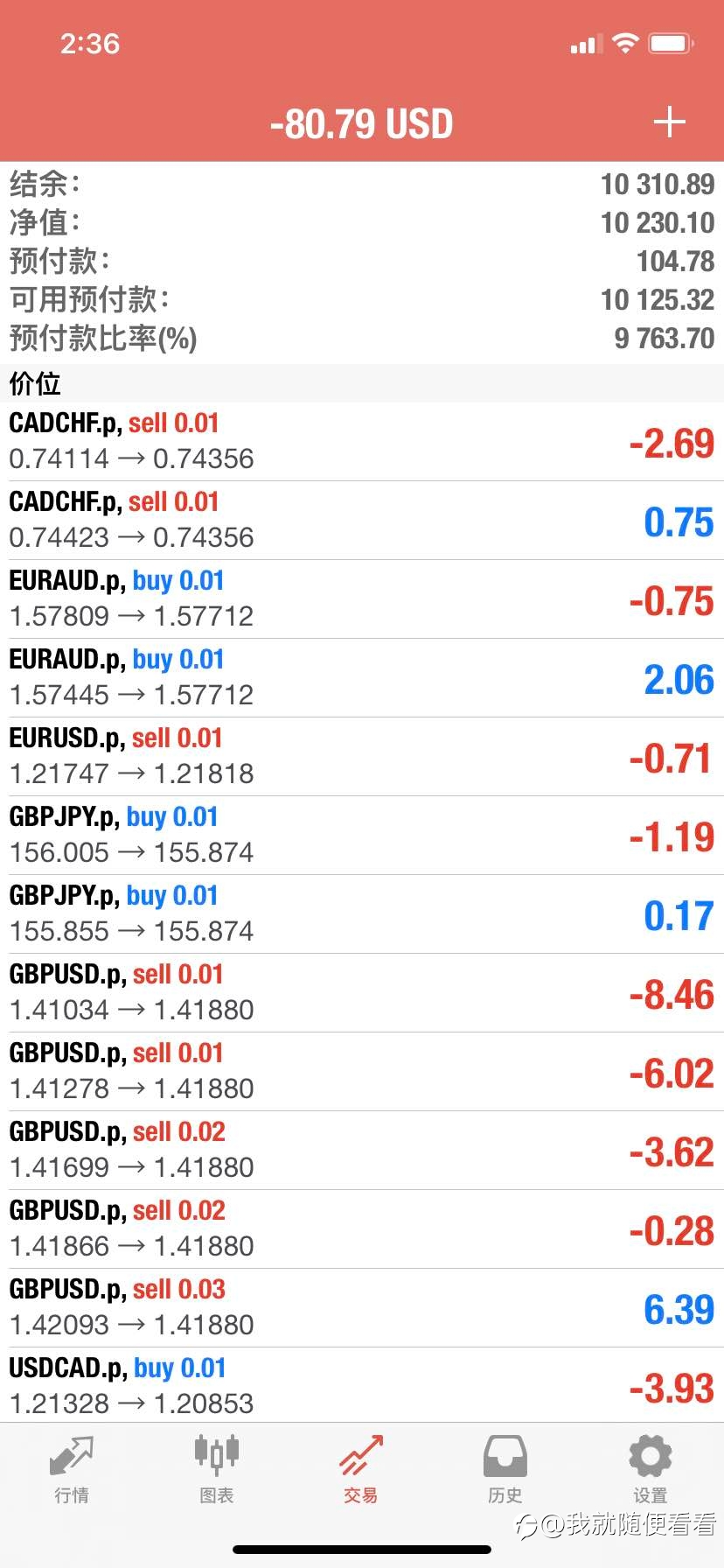The width and height of the screenshot is (724, 1568).
Task: Select the EURAUD.p position with 2.06 profit
Action: click(x=362, y=678)
